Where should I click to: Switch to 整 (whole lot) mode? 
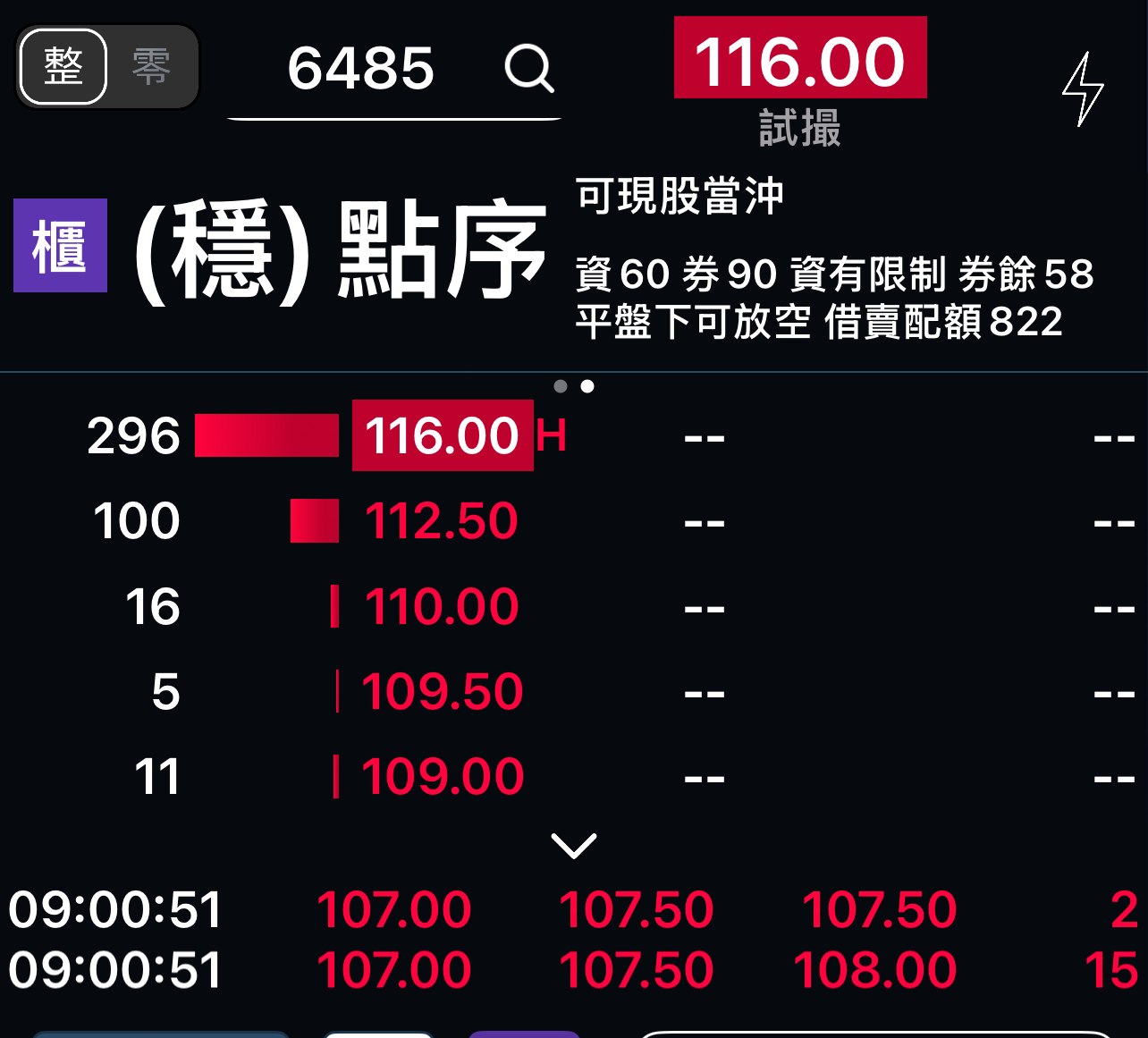63,67
